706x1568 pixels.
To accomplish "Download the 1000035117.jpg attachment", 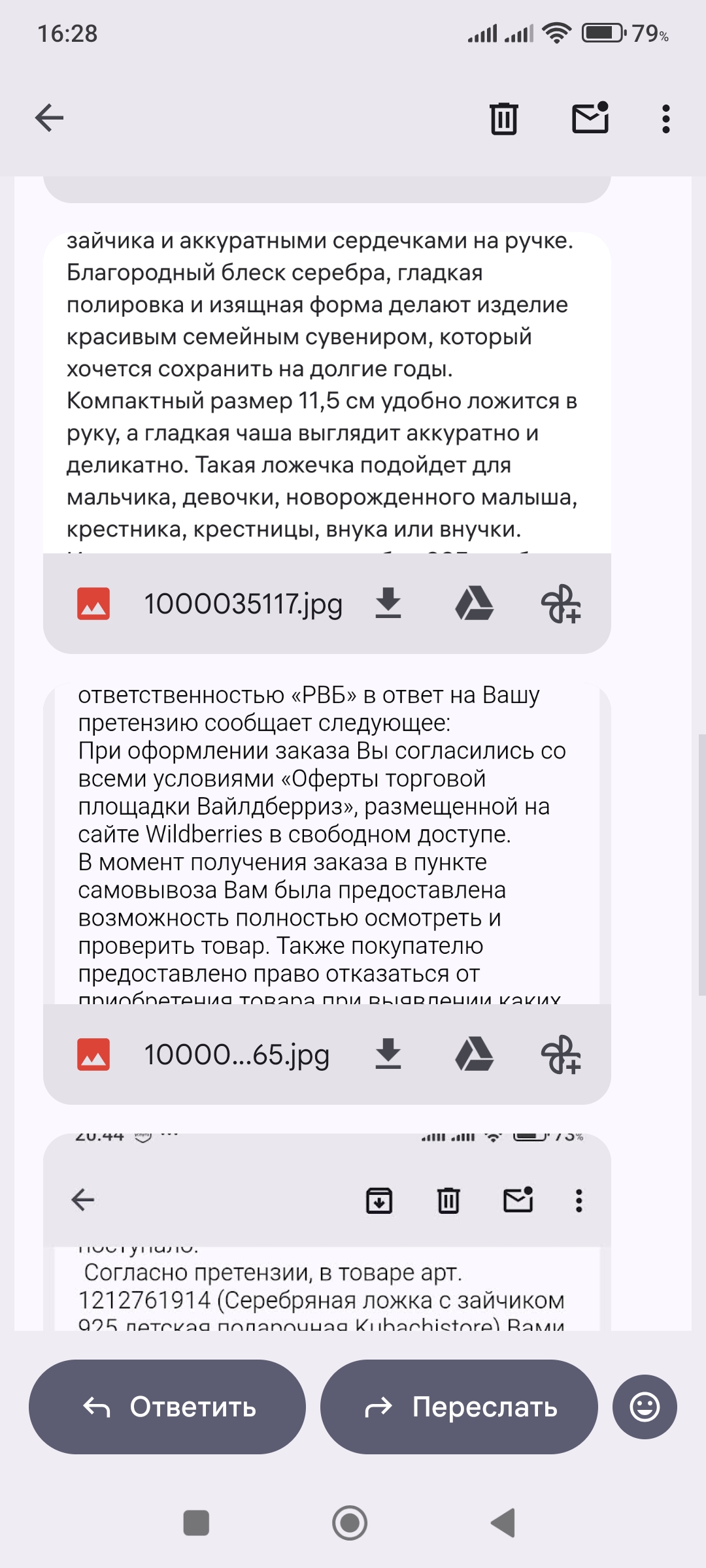I will point(388,603).
